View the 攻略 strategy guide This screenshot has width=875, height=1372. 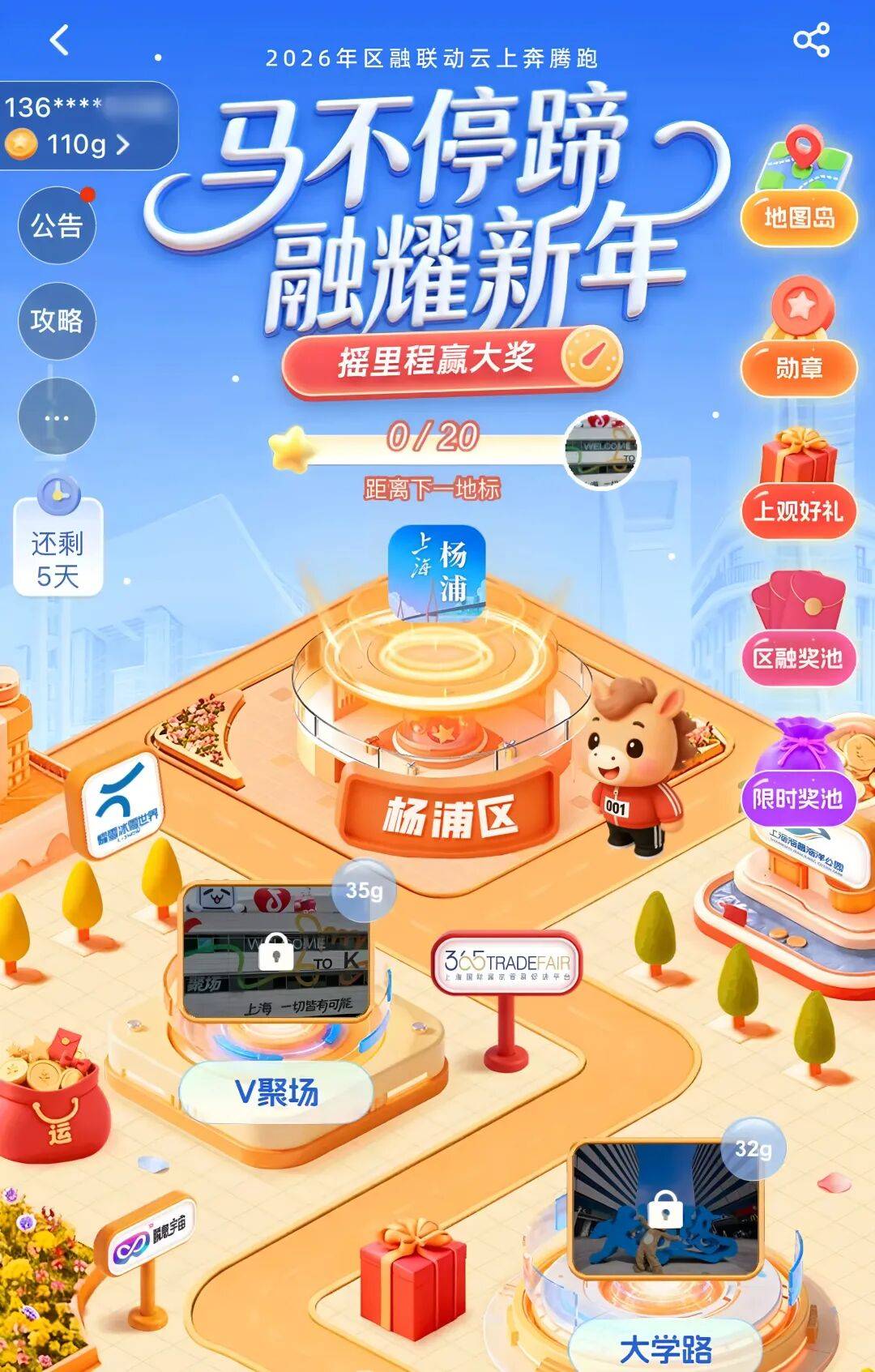pos(57,321)
